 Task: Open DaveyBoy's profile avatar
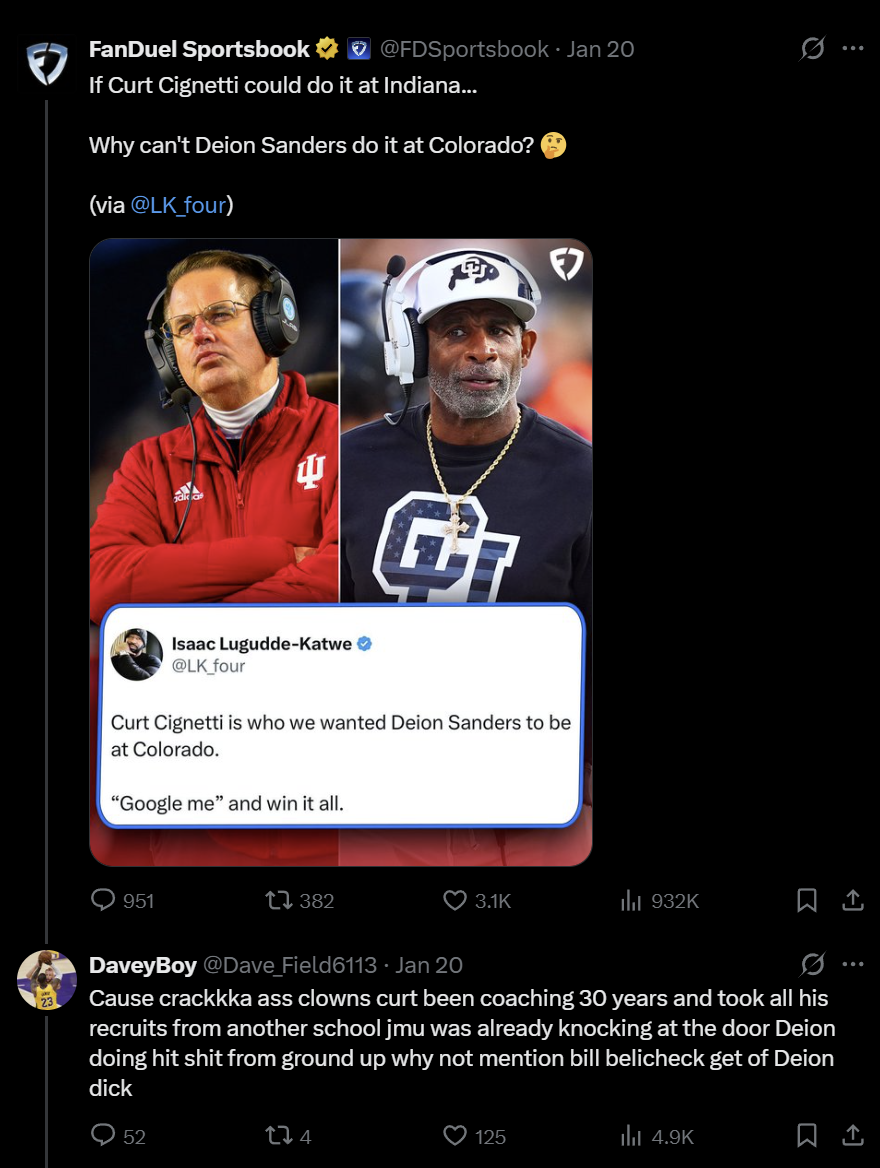point(47,980)
